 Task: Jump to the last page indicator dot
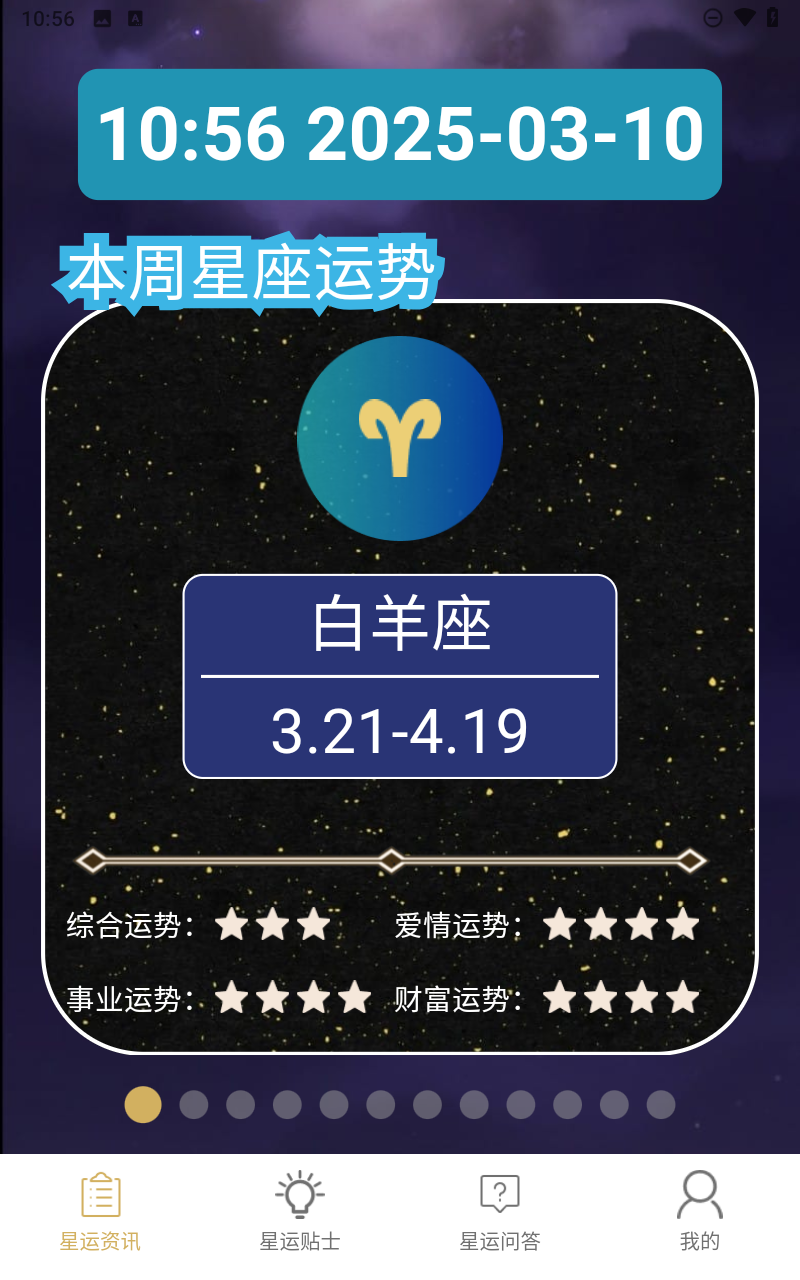(x=661, y=1105)
